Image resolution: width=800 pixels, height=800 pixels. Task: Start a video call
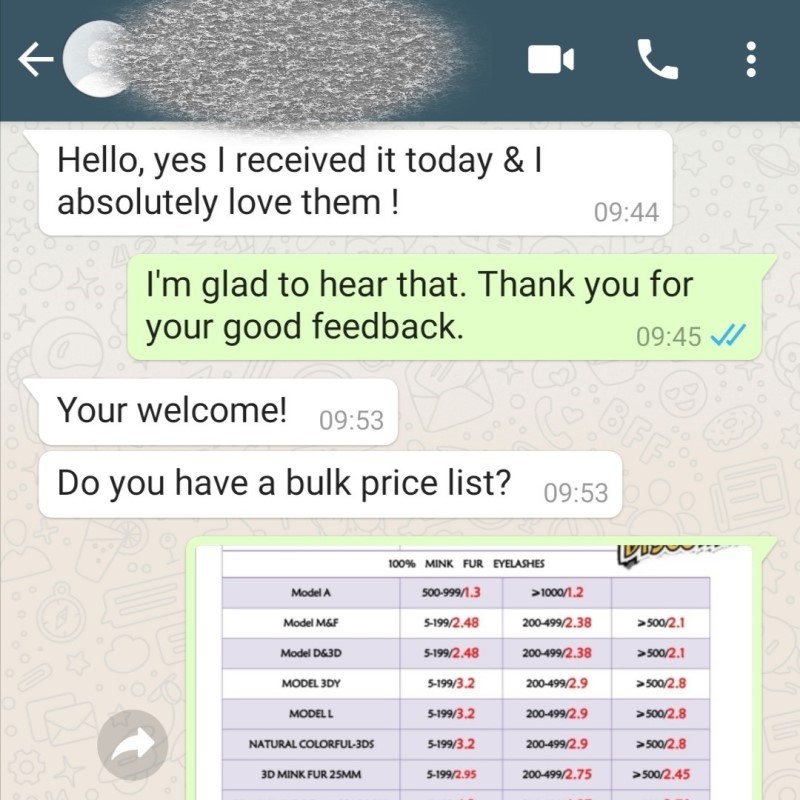[551, 61]
